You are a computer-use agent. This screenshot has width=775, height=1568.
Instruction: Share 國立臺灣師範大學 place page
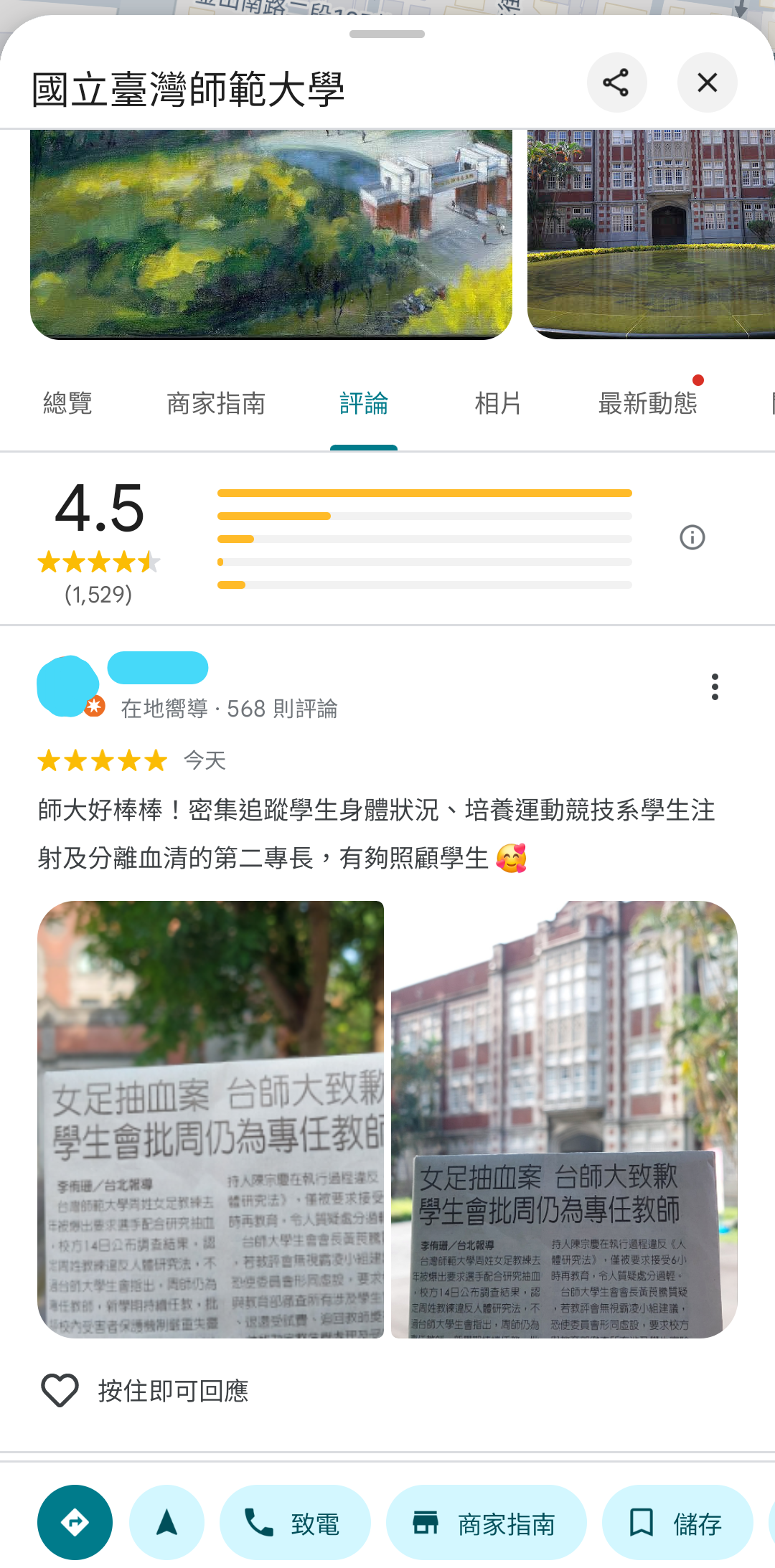616,82
